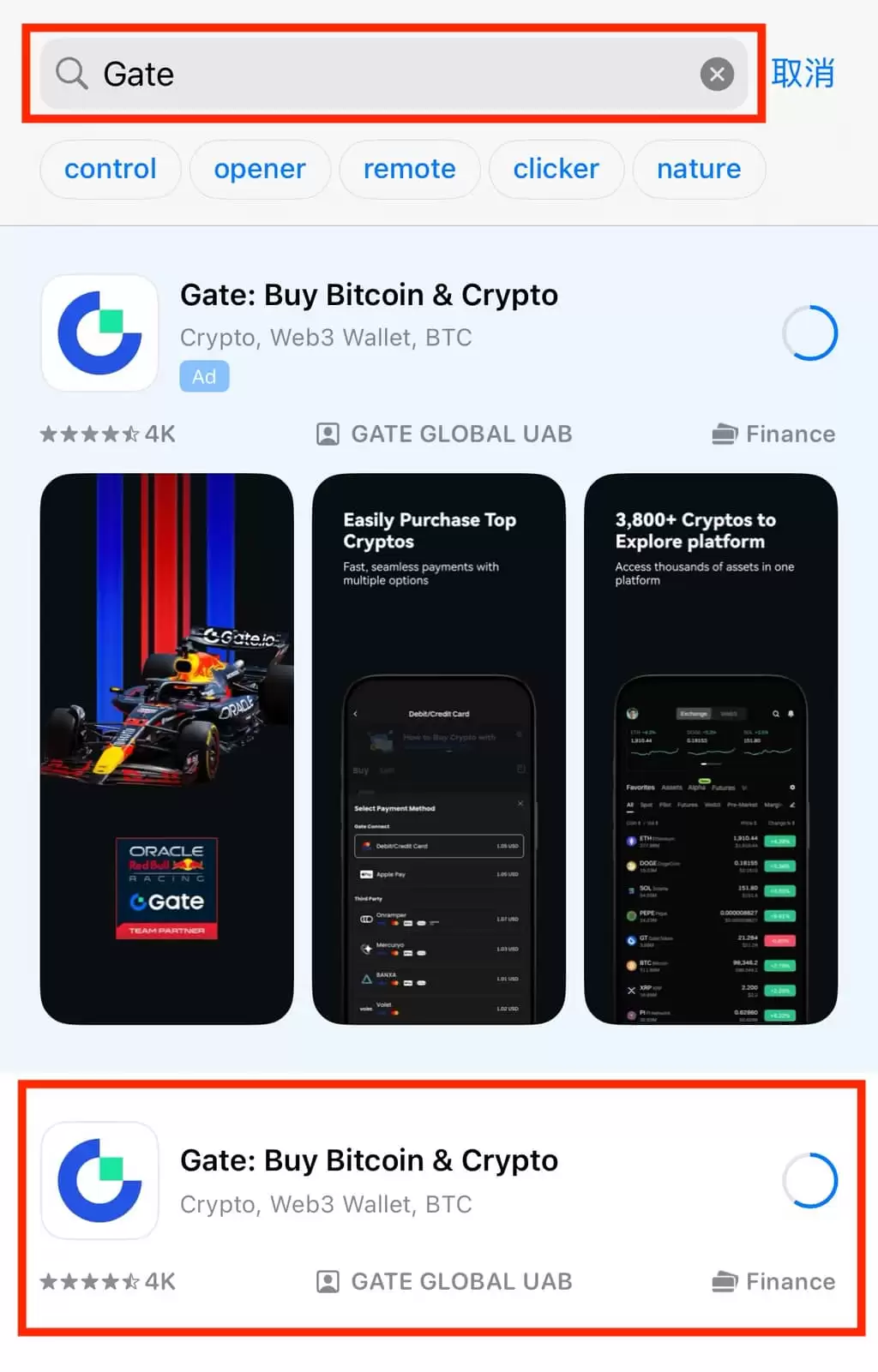Select the nature keyword suggestion

(699, 169)
